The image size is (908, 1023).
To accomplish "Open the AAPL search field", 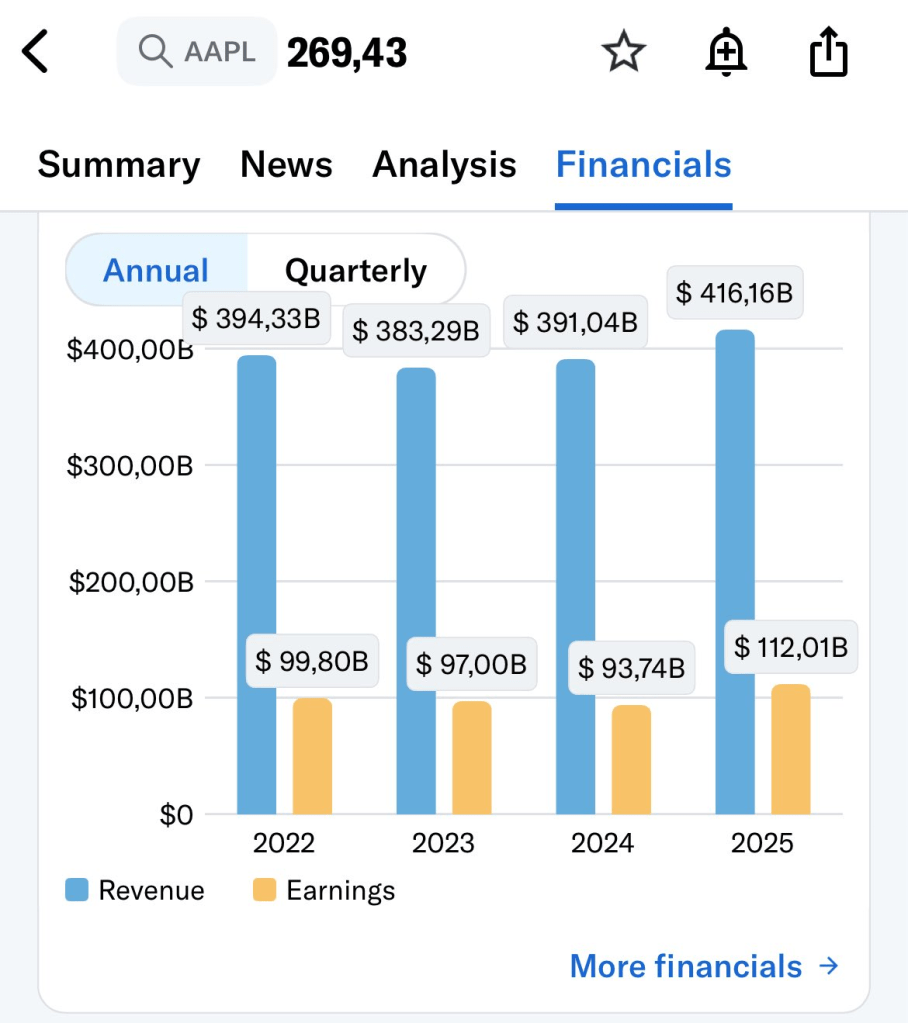I will point(197,52).
